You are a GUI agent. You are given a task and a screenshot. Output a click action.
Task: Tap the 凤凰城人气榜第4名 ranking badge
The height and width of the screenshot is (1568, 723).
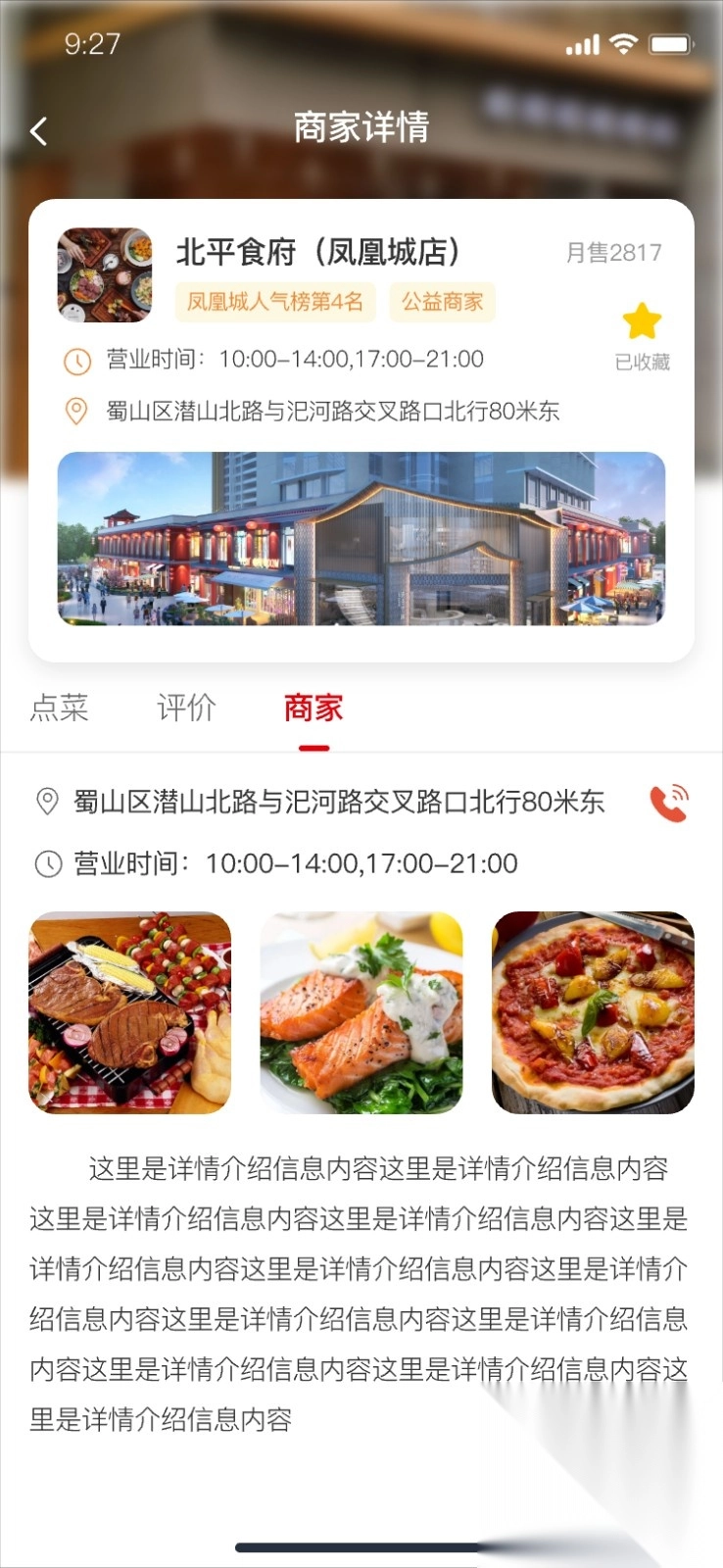(x=272, y=303)
